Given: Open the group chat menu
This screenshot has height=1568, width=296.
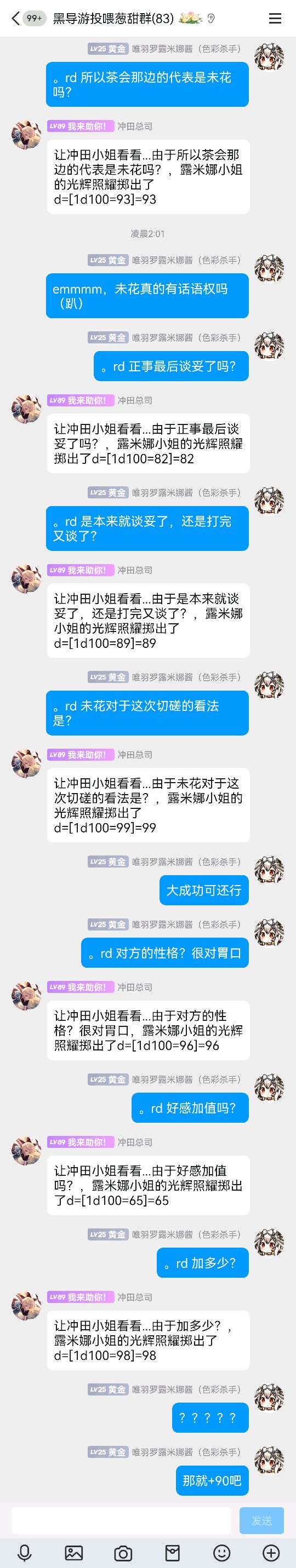Looking at the screenshot, I should (275, 19).
